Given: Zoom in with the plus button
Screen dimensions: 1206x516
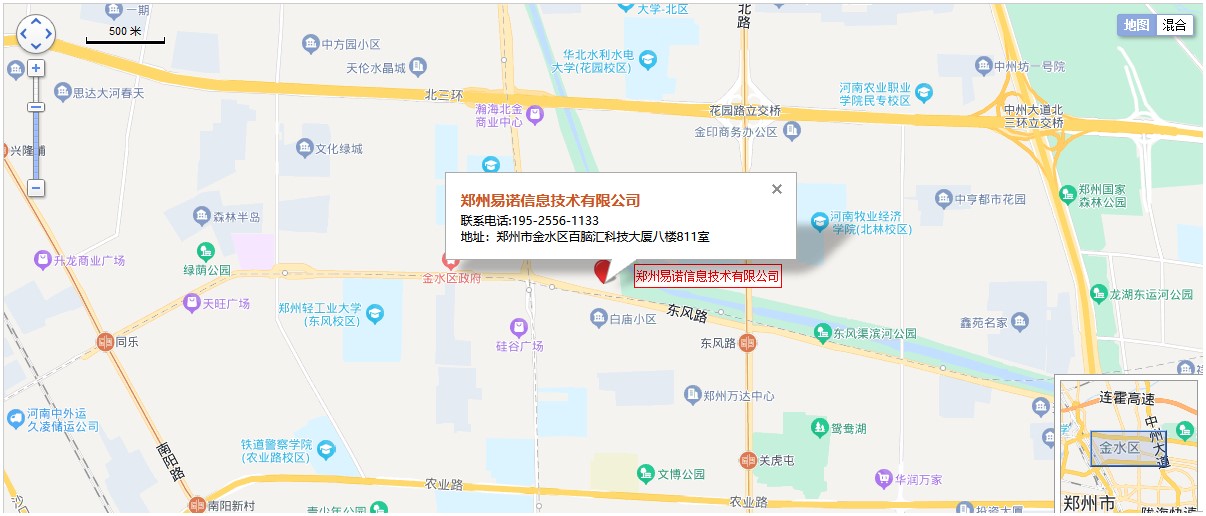Looking at the screenshot, I should pos(36,69).
